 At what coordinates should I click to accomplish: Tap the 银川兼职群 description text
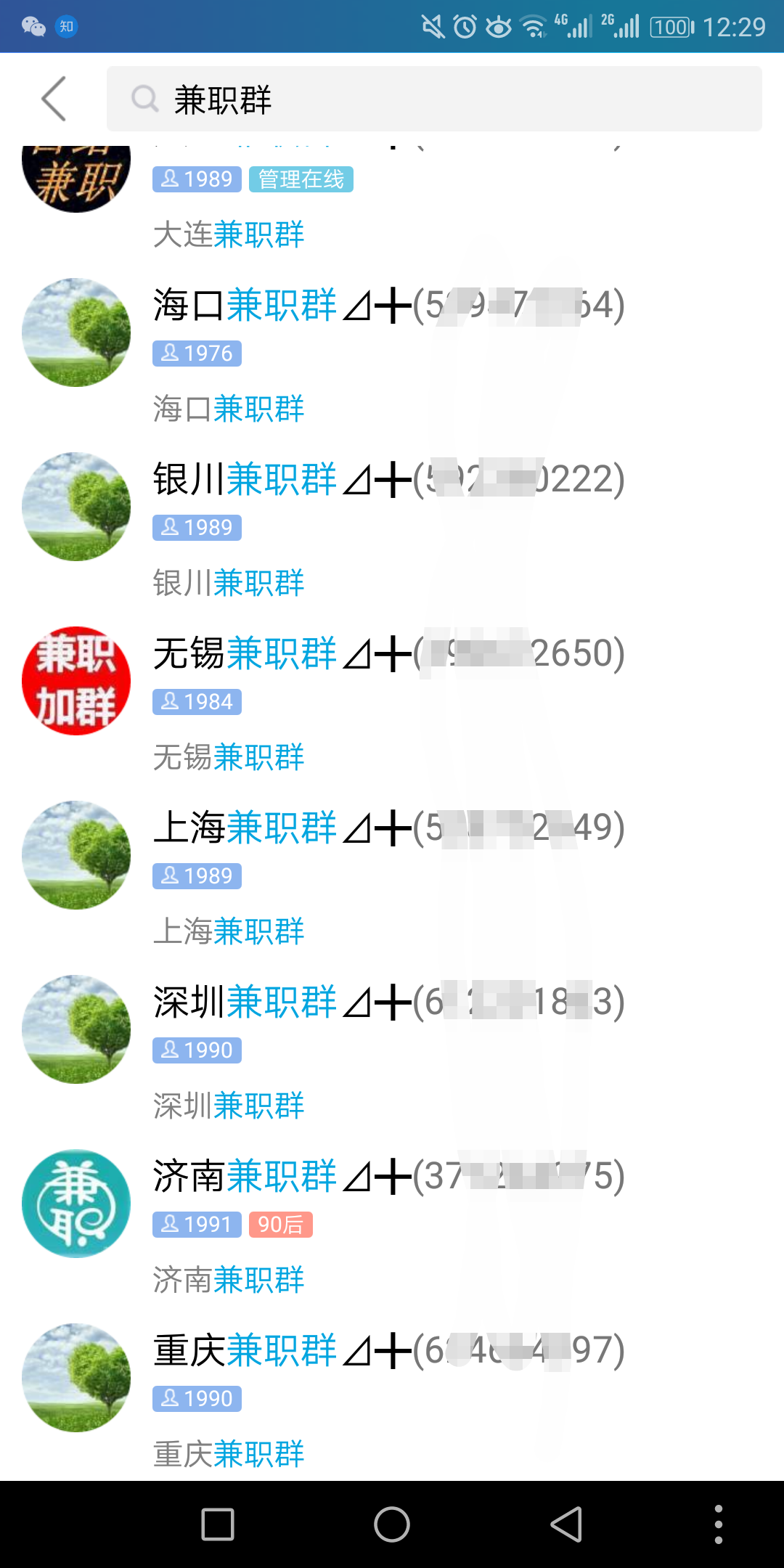pyautogui.click(x=229, y=582)
